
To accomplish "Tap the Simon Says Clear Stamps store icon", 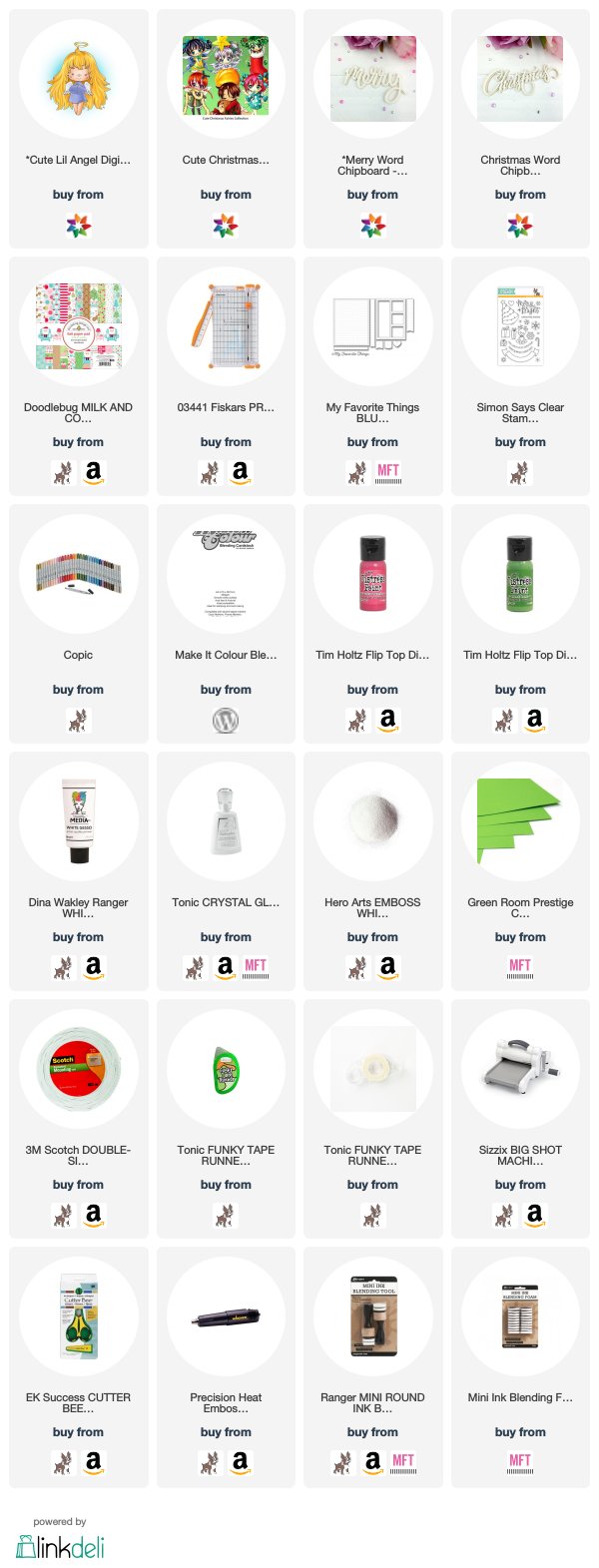I will [x=520, y=472].
